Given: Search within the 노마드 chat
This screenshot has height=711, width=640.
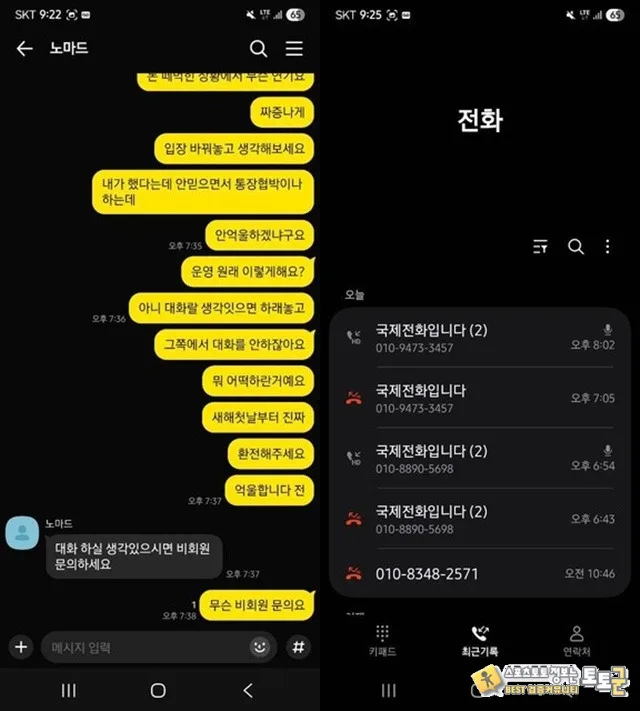Looking at the screenshot, I should point(258,49).
